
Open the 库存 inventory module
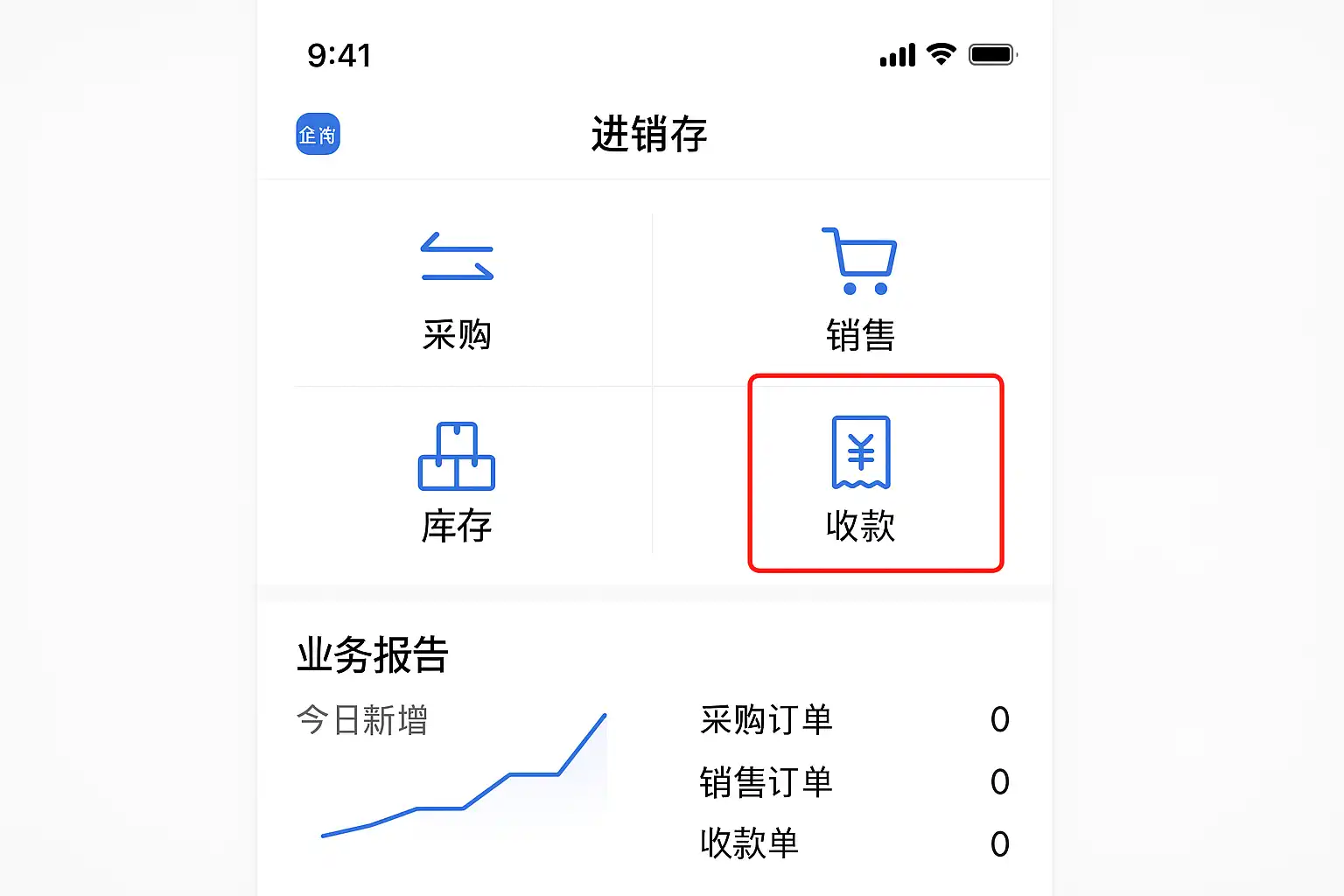pos(457,481)
